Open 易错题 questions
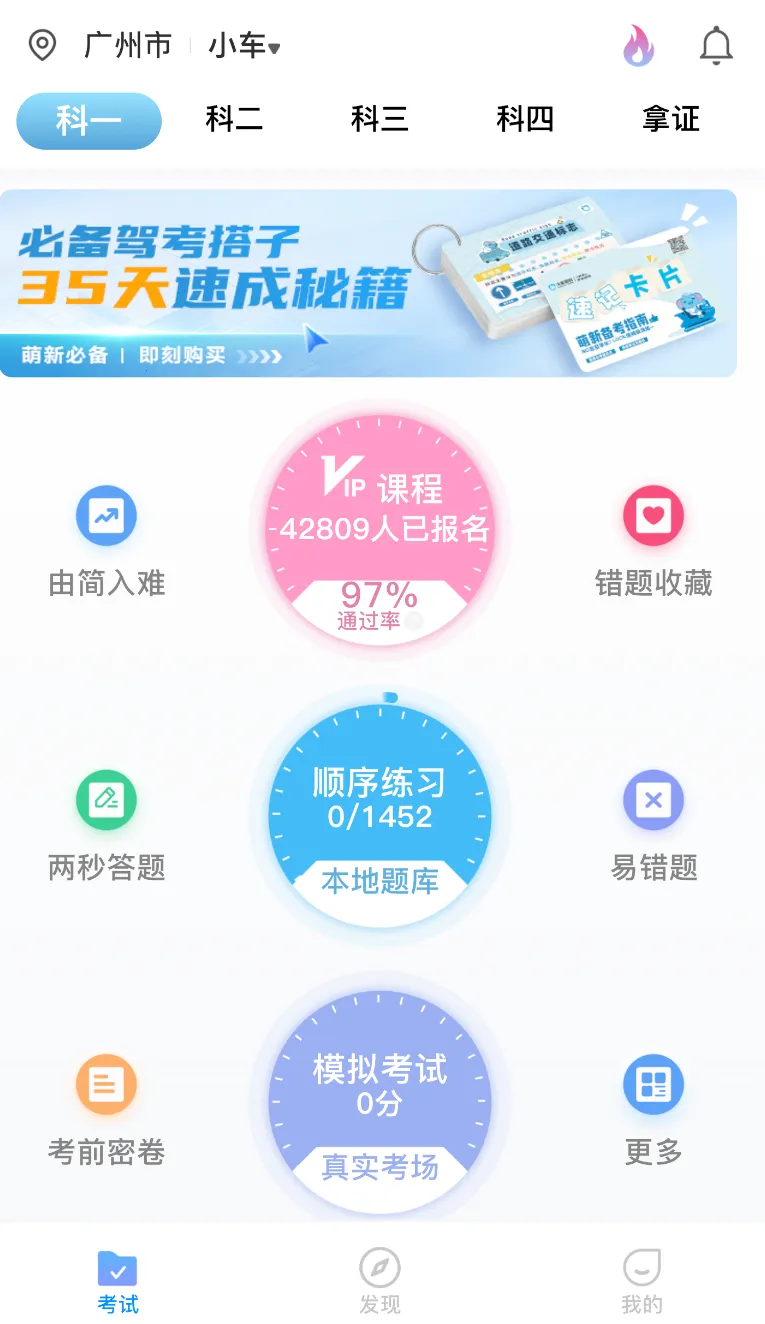The image size is (765, 1324). tap(653, 825)
